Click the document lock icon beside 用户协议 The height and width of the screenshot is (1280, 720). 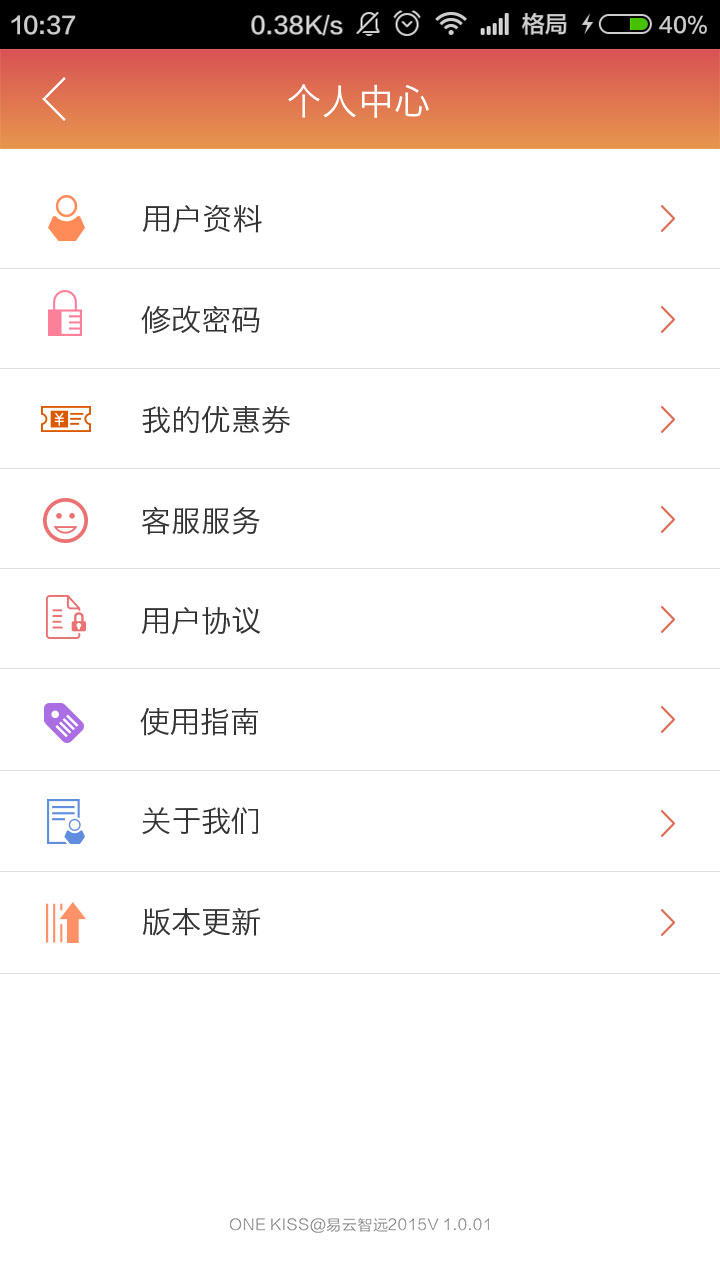click(x=66, y=619)
